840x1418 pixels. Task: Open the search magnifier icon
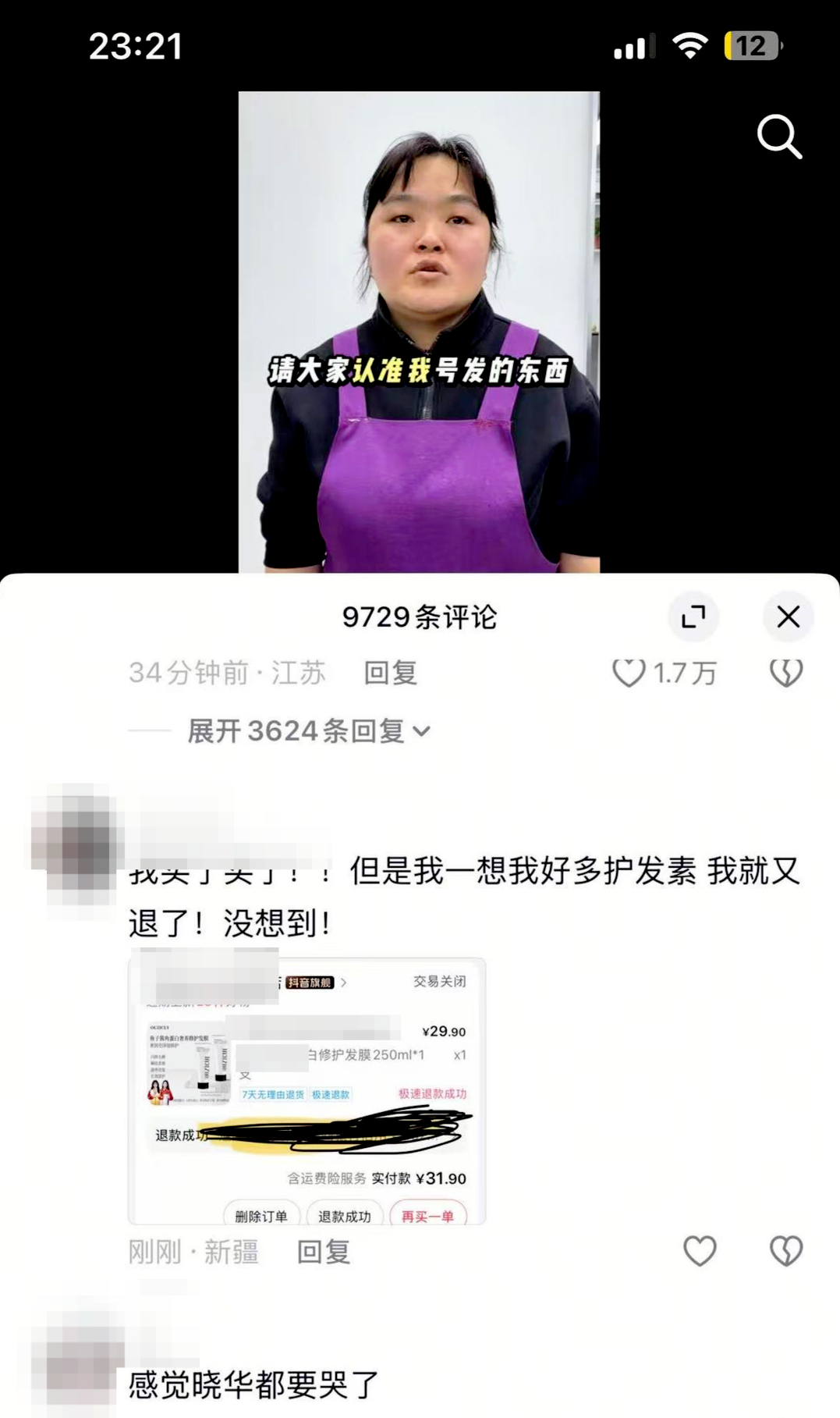tap(779, 137)
